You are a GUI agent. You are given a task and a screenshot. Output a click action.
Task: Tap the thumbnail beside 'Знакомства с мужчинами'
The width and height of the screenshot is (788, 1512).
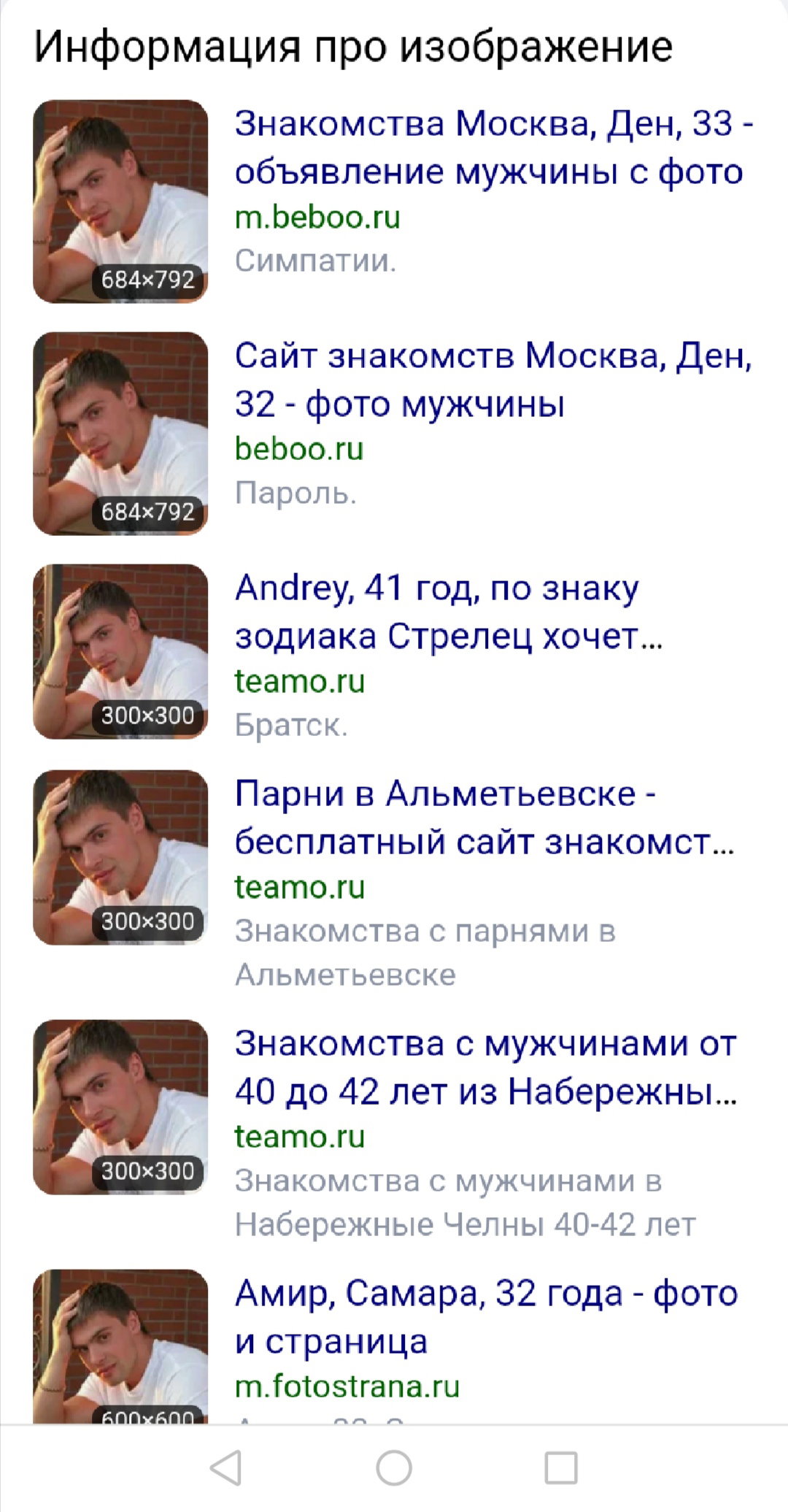(x=120, y=1107)
